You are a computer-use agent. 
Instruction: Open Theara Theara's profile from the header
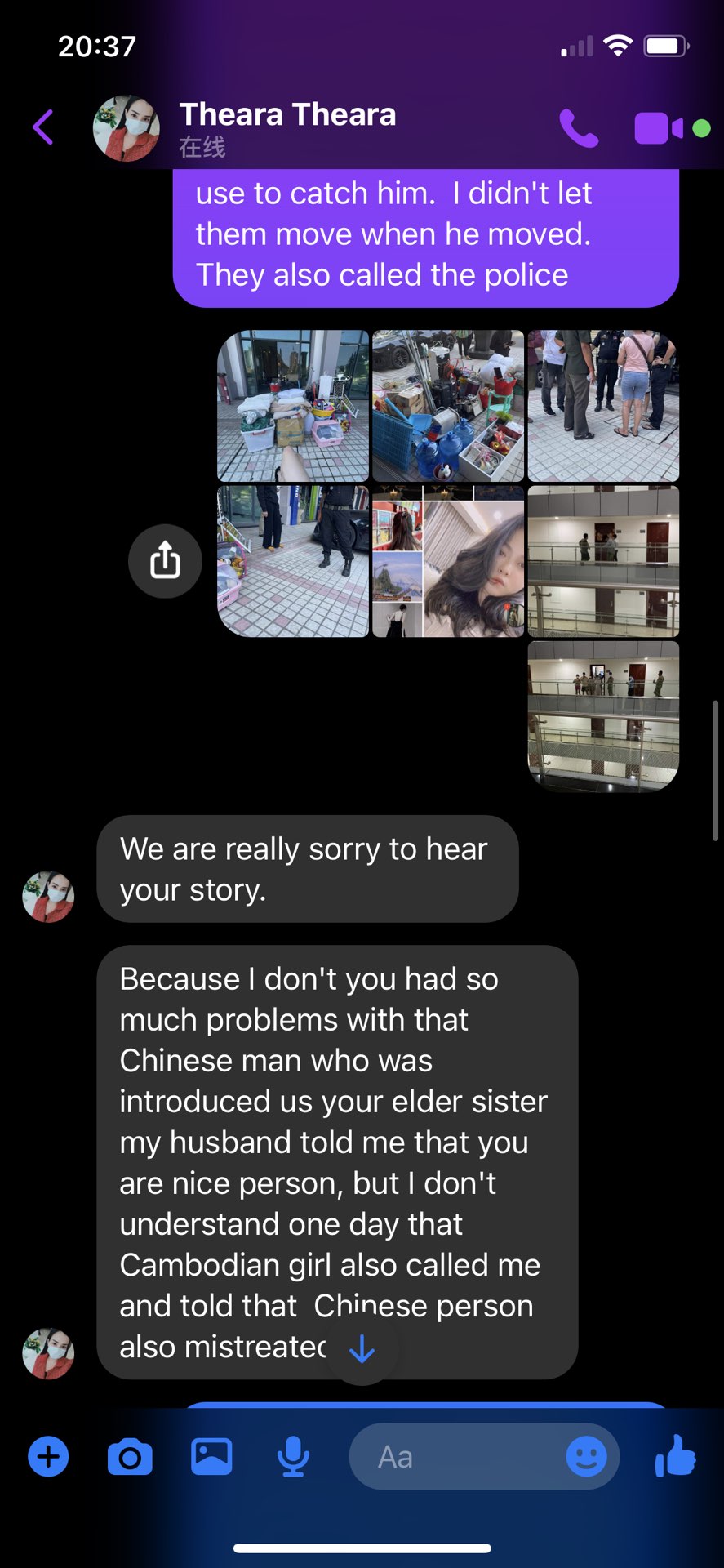click(x=286, y=127)
